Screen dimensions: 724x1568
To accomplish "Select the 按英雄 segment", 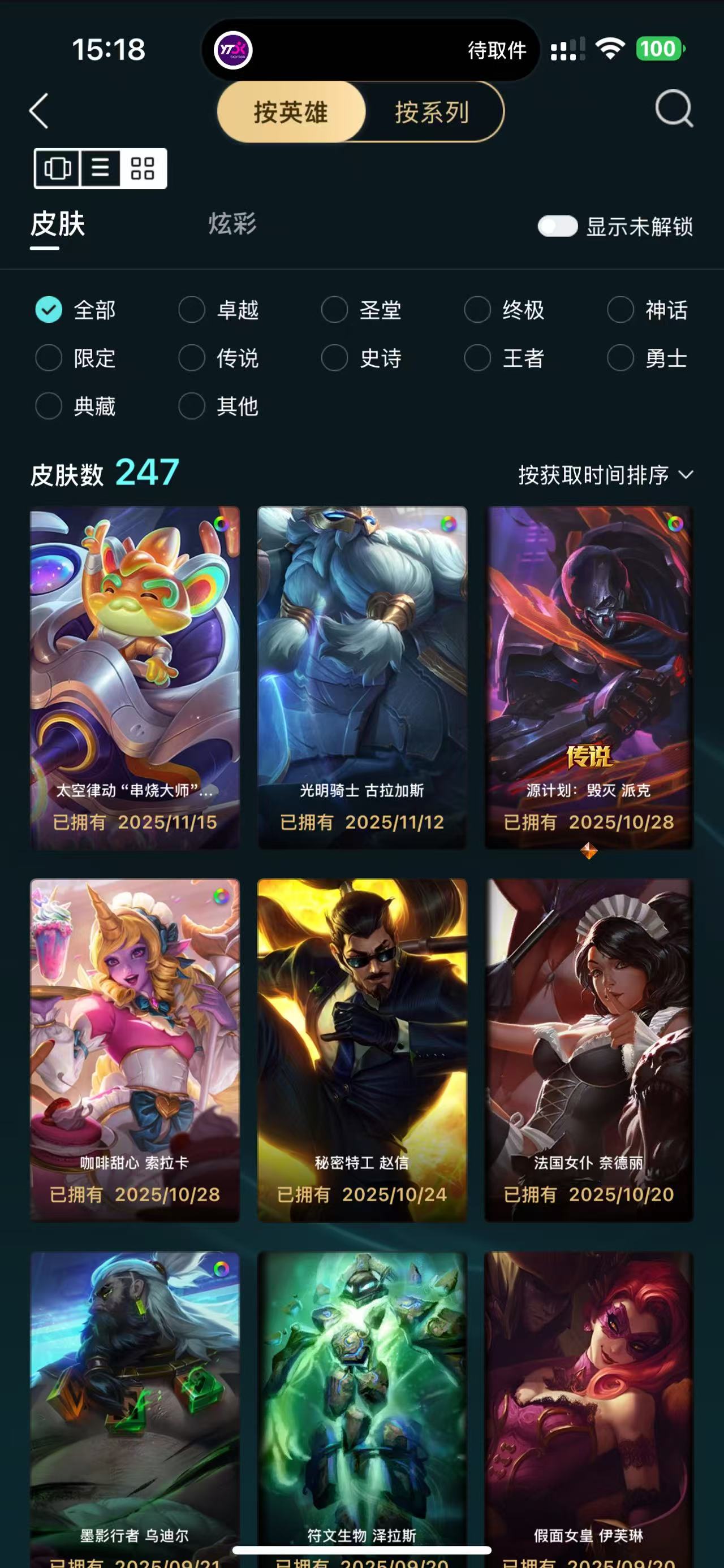I will click(x=291, y=112).
